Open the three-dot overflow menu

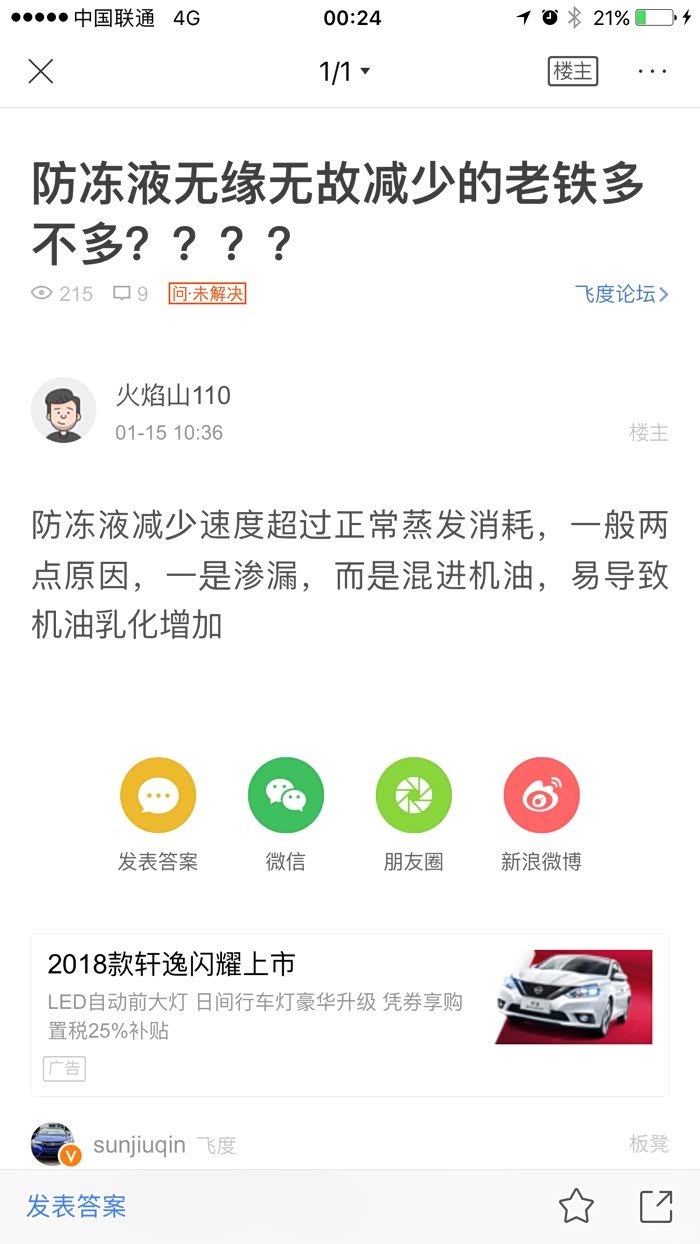coord(652,72)
